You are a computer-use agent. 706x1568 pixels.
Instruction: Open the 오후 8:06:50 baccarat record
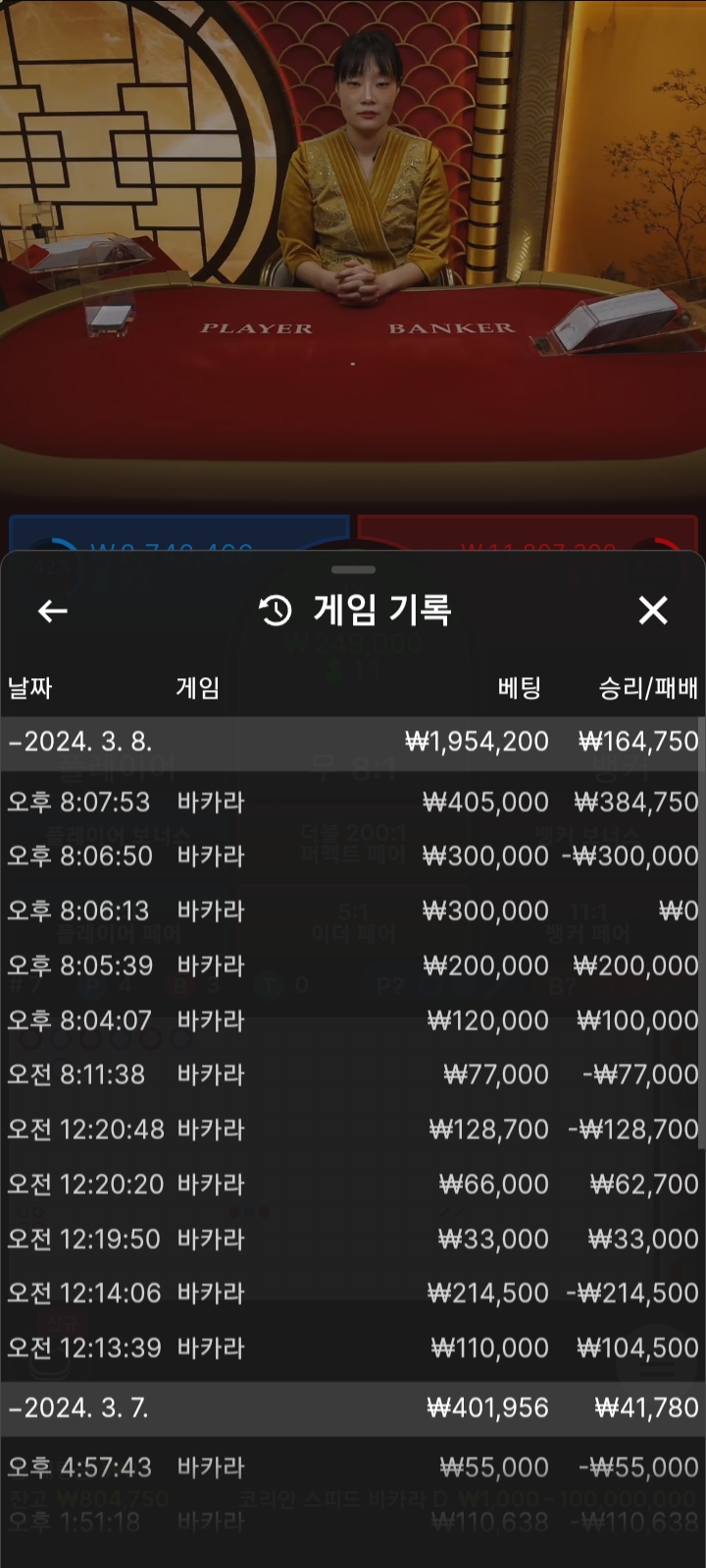(351, 857)
